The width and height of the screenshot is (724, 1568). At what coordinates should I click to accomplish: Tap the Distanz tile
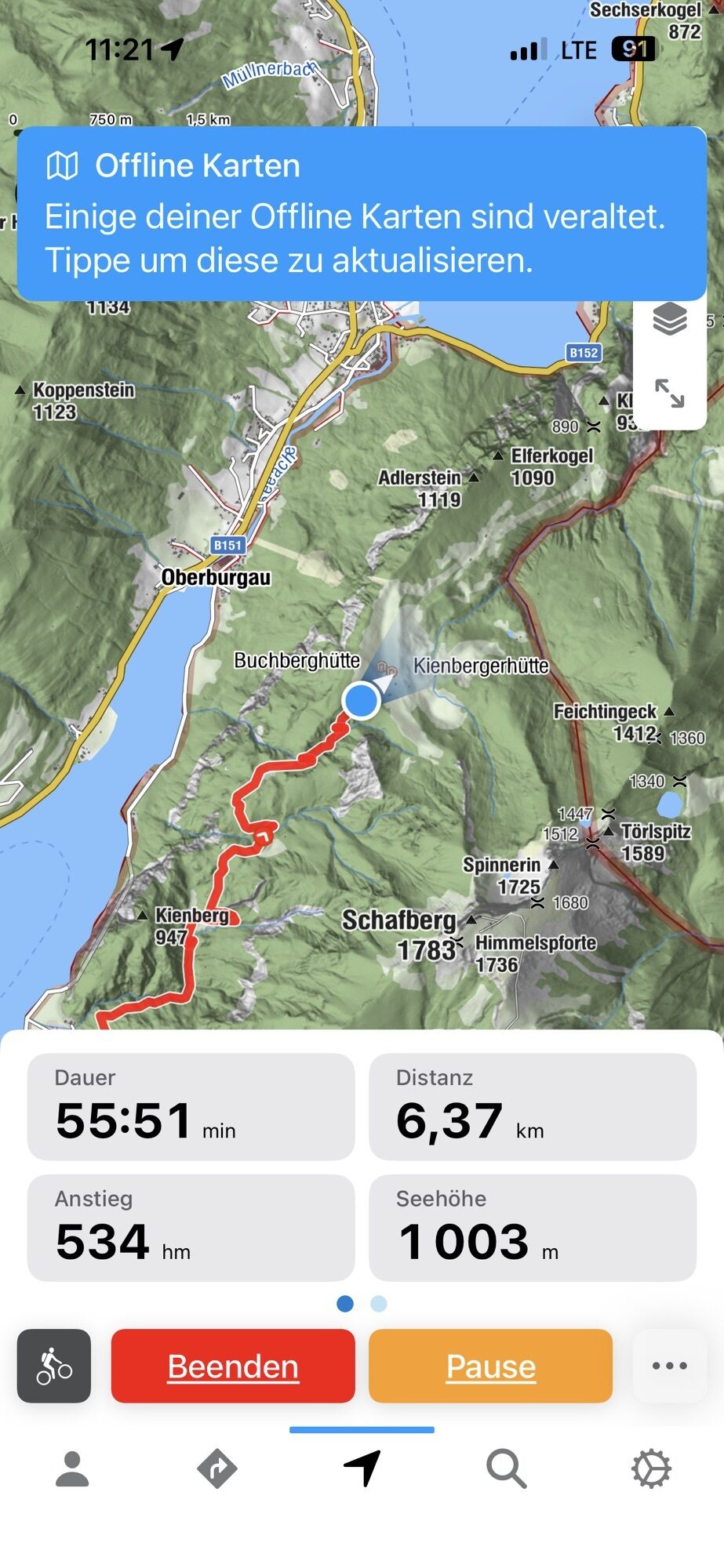[532, 1107]
